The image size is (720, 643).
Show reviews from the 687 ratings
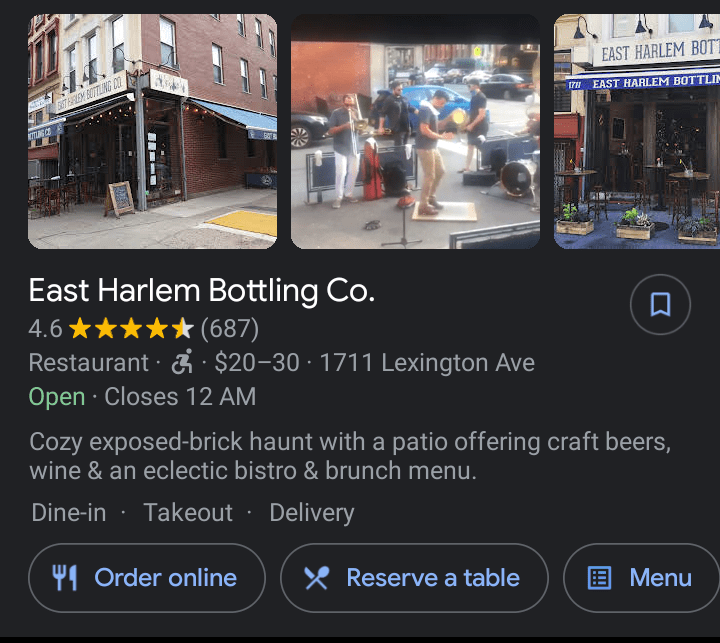[229, 328]
